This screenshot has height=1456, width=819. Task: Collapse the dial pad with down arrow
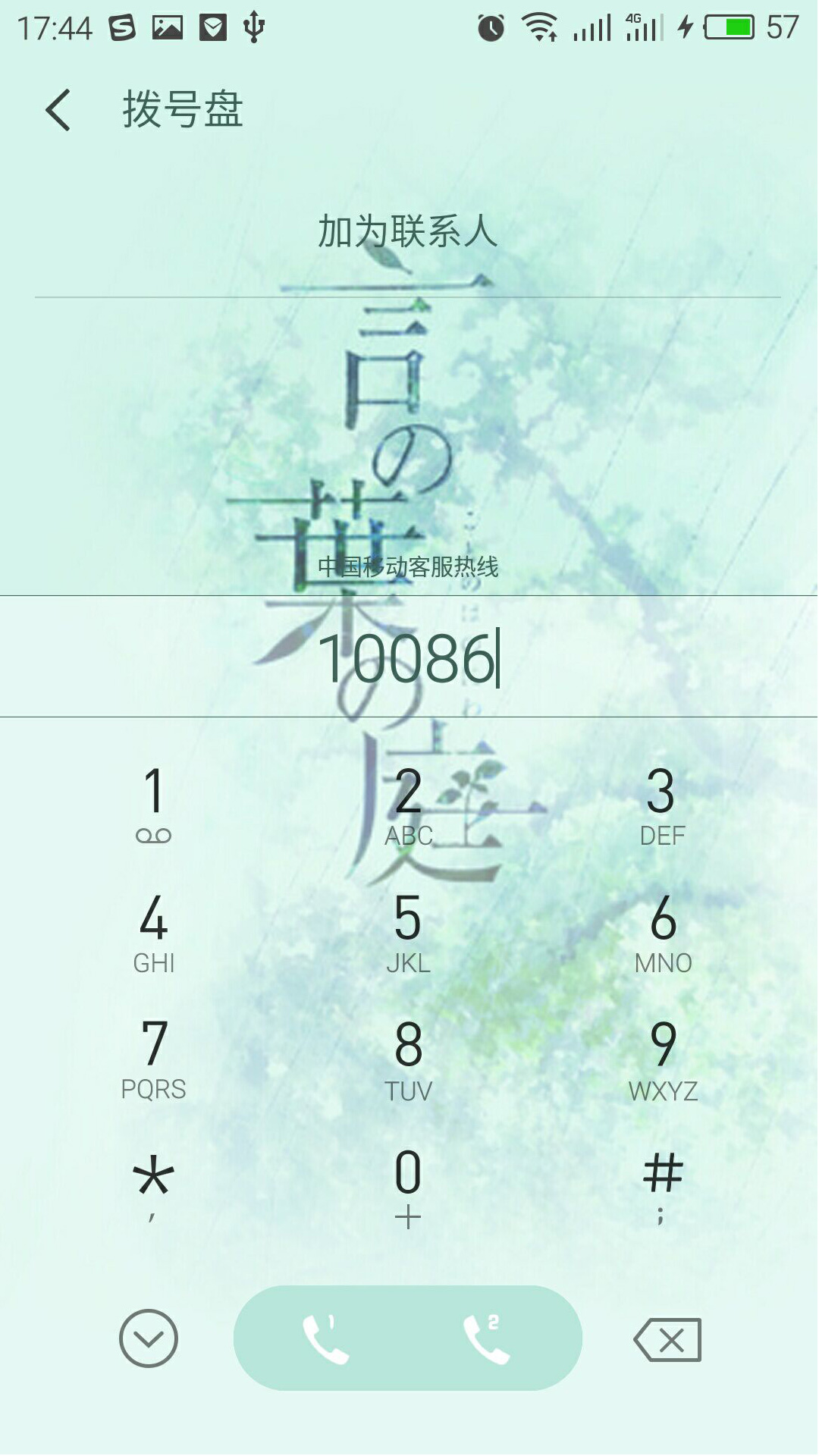[x=149, y=1338]
